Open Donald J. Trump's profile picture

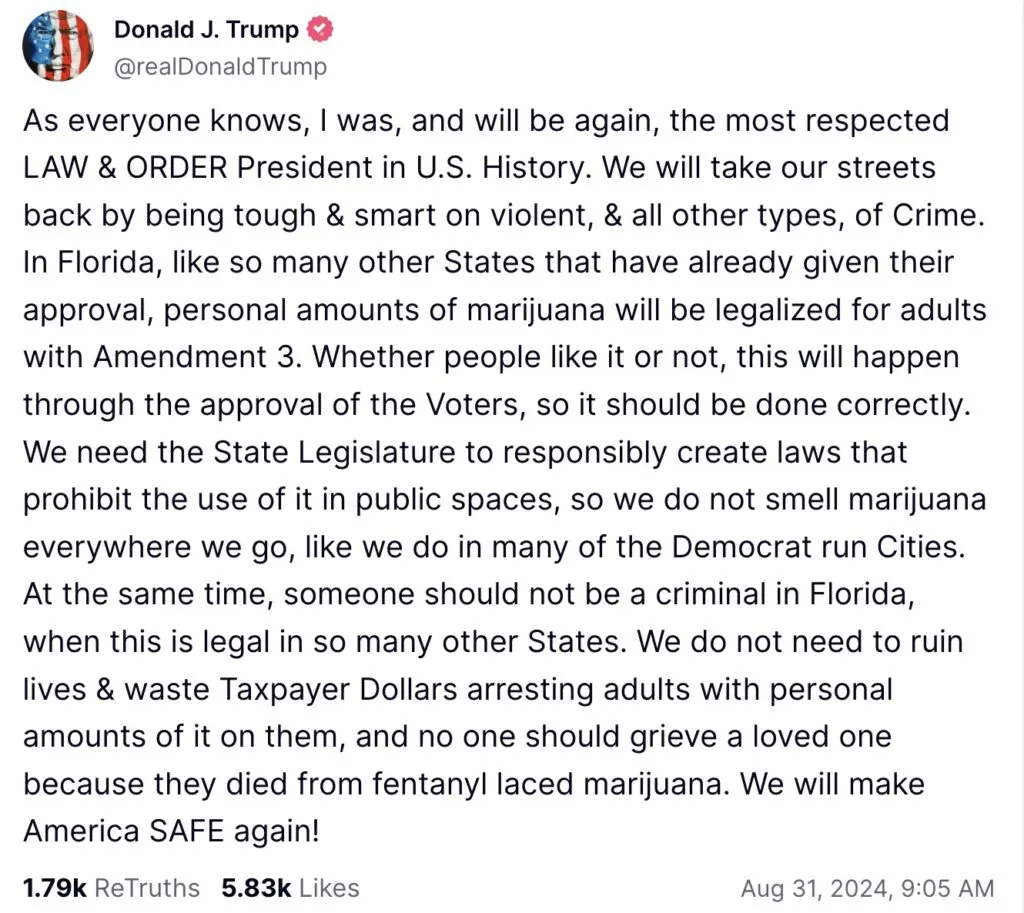pyautogui.click(x=59, y=46)
